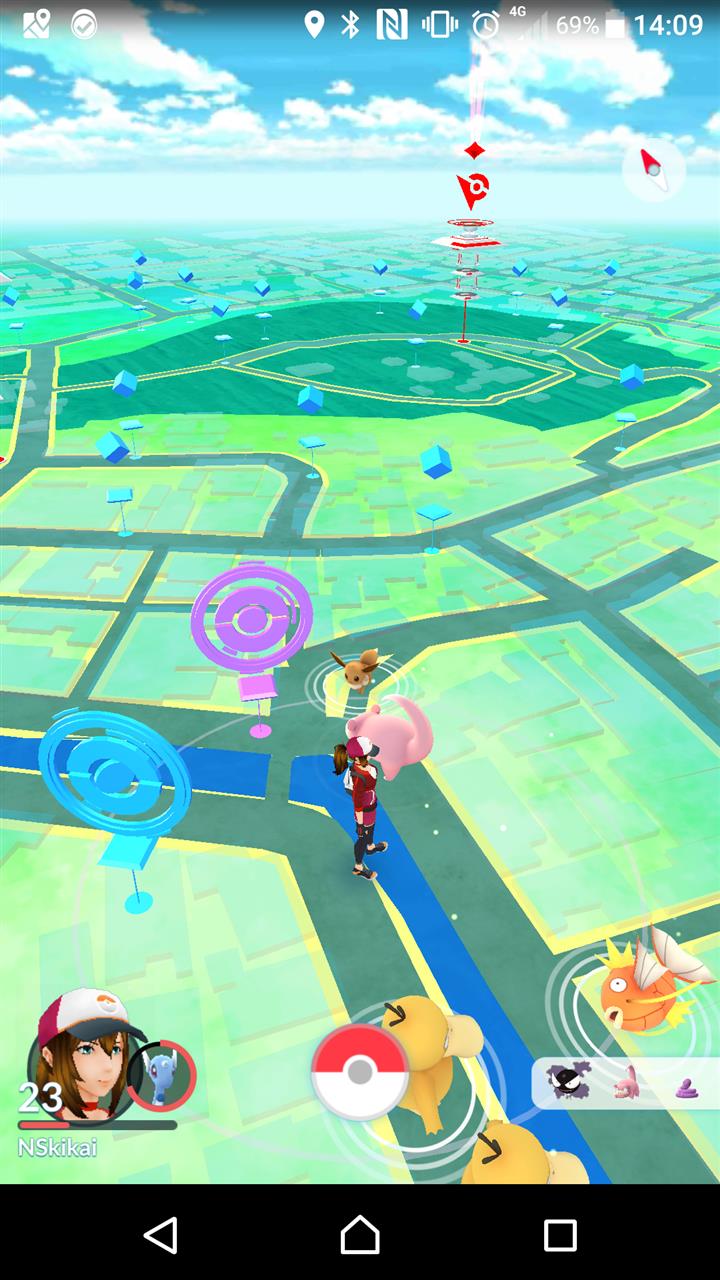Go back with the system back button
This screenshot has height=1280, width=720.
coord(161,1235)
